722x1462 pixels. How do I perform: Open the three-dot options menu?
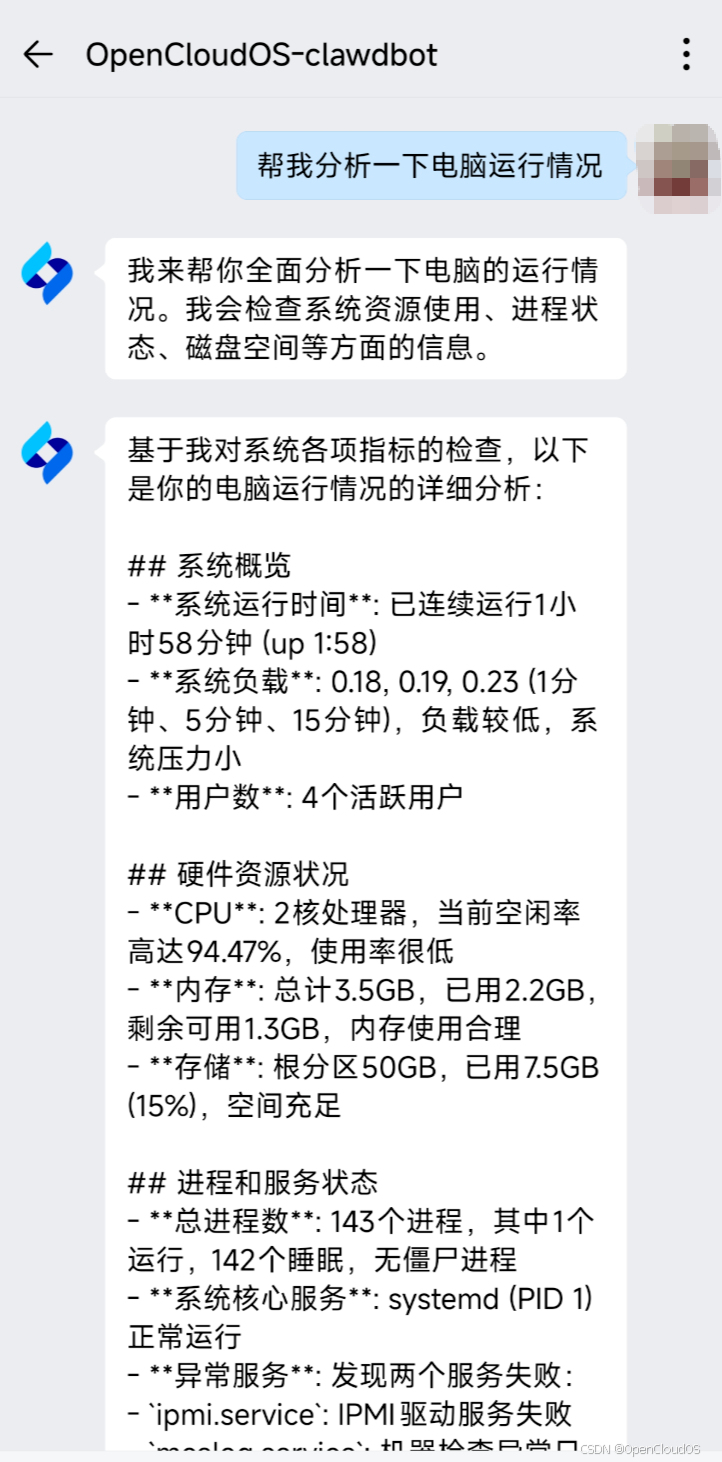684,55
